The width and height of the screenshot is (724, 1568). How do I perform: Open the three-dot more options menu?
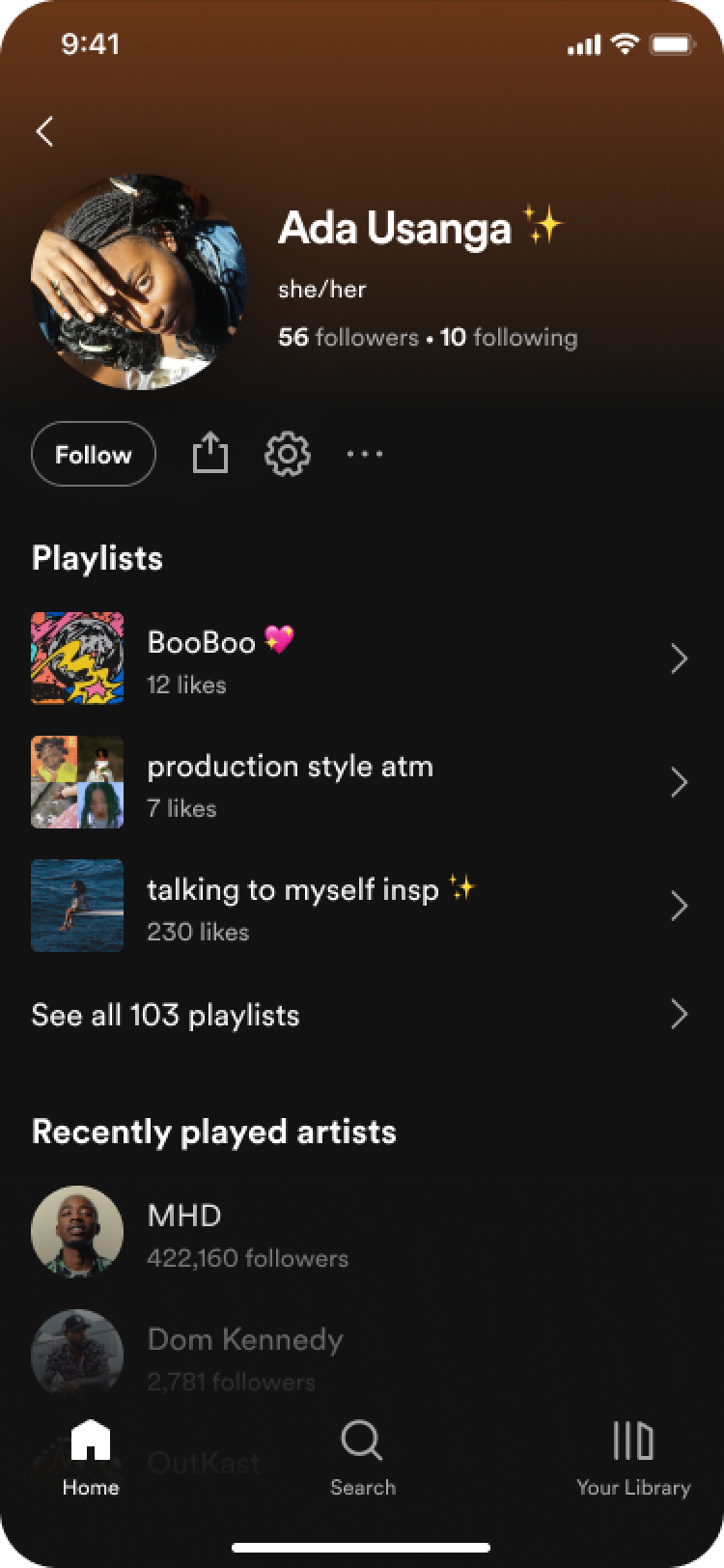[x=365, y=454]
